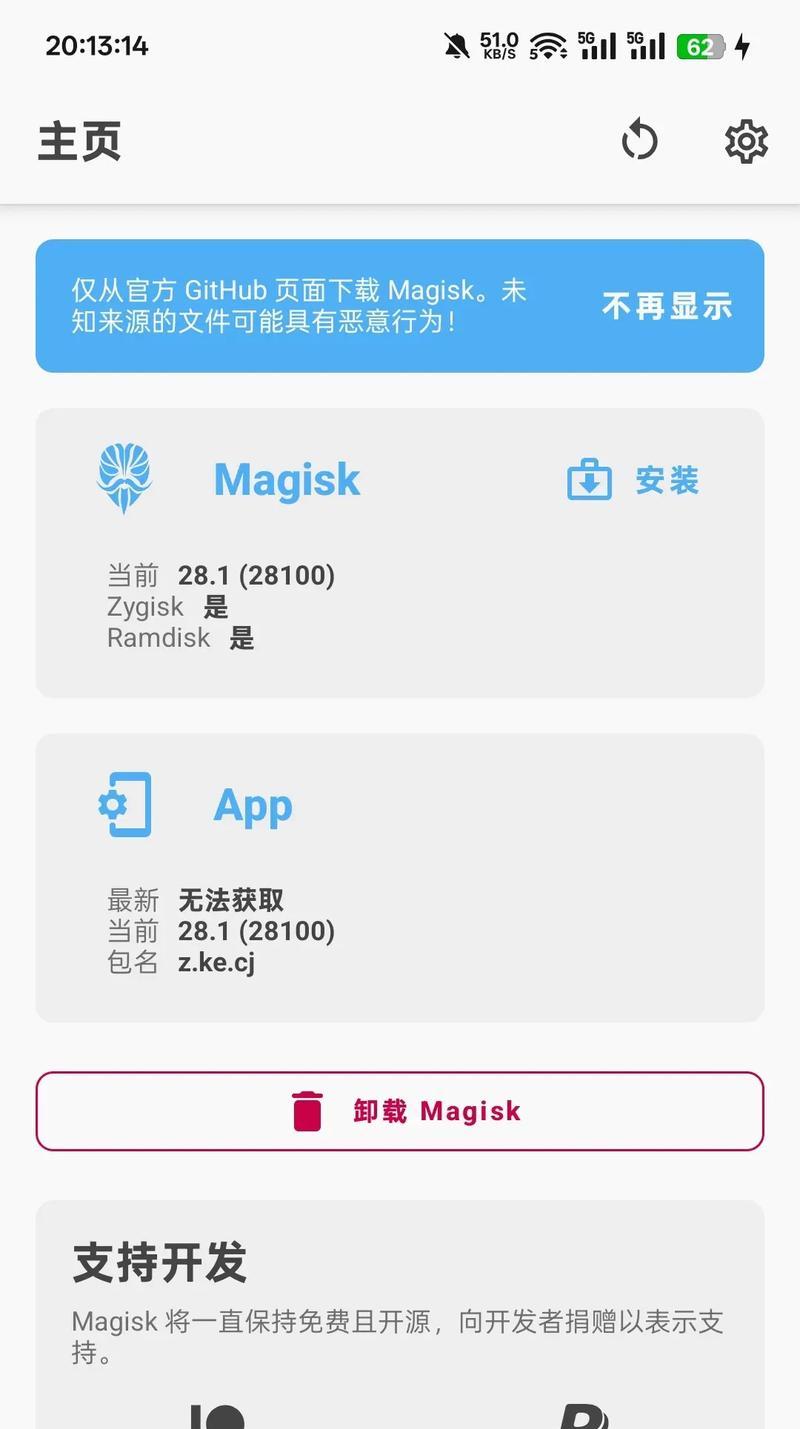Open the PayPal donation icon
The height and width of the screenshot is (1429, 800).
pos(583,1416)
